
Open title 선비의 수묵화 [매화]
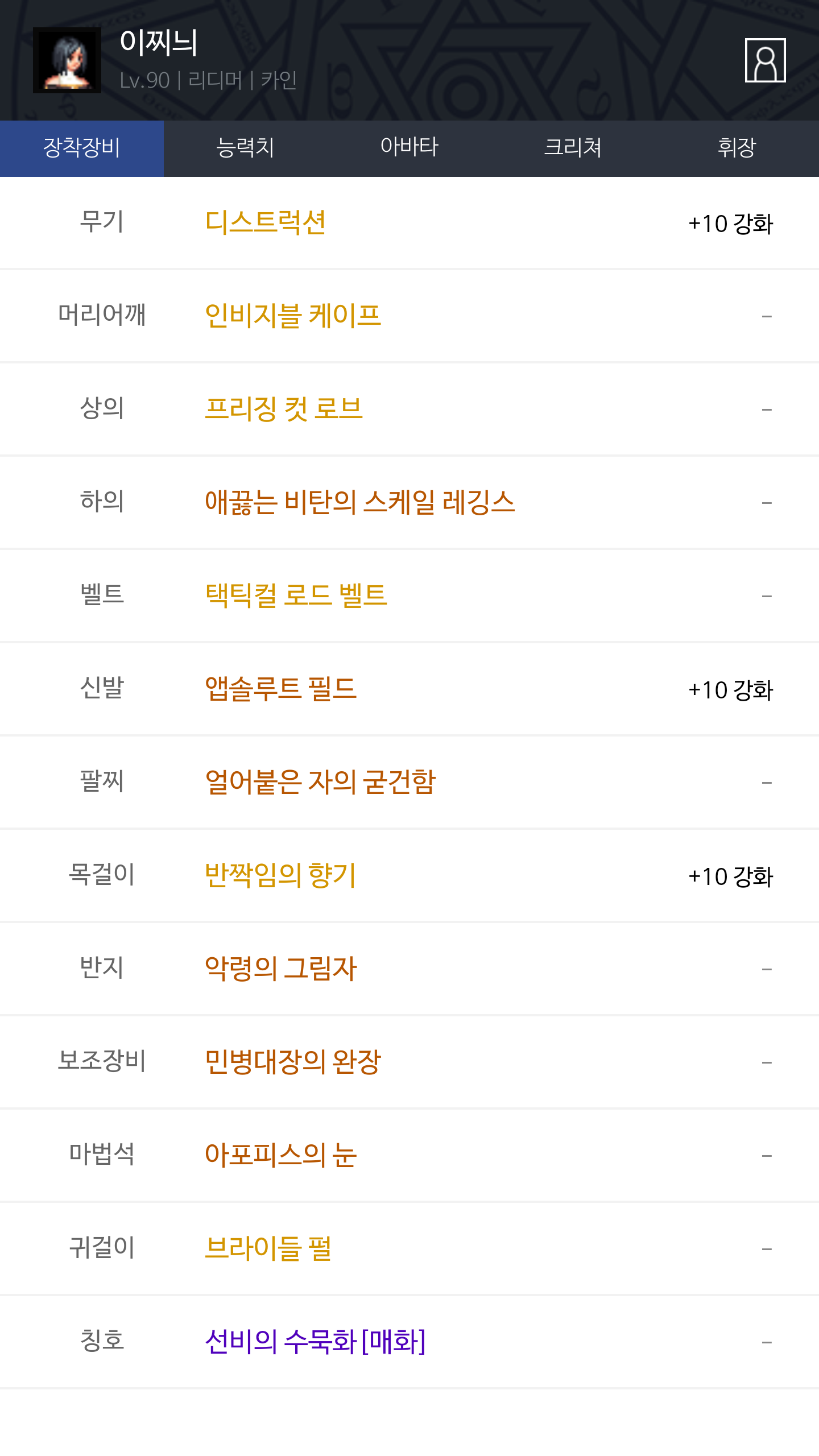click(x=315, y=1342)
